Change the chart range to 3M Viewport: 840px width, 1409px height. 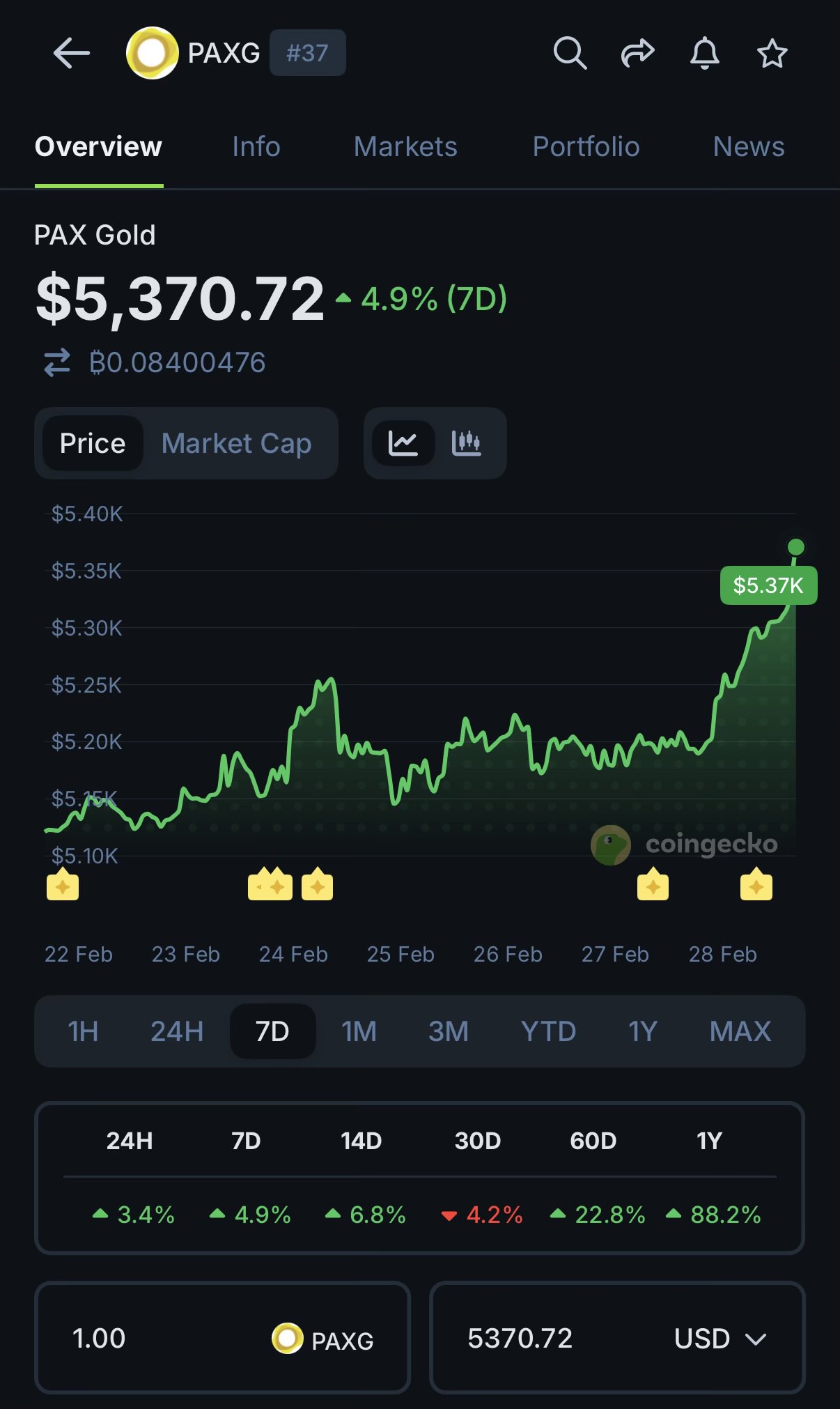(448, 1031)
